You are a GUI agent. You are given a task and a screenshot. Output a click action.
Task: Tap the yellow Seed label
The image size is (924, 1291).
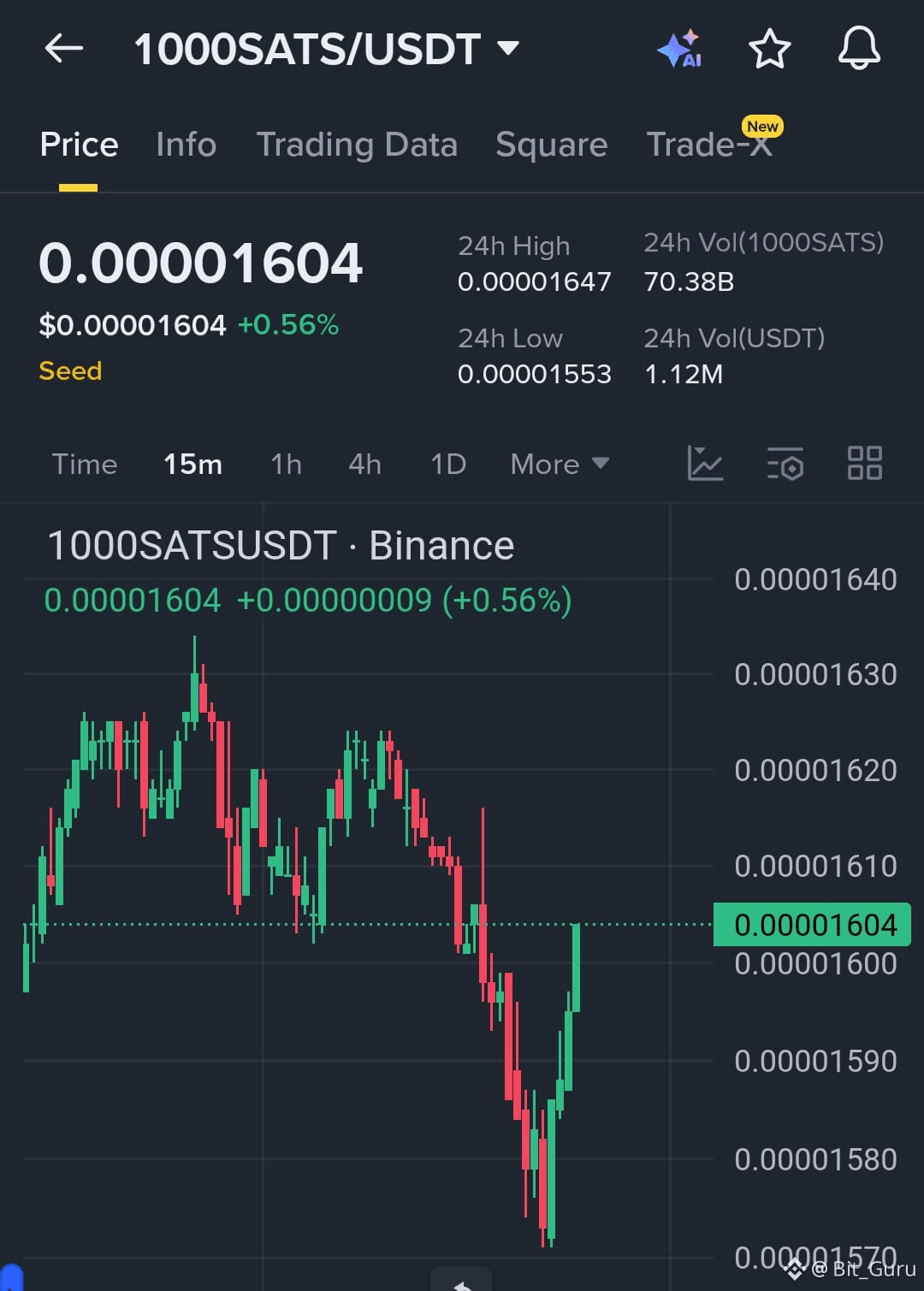pos(70,370)
